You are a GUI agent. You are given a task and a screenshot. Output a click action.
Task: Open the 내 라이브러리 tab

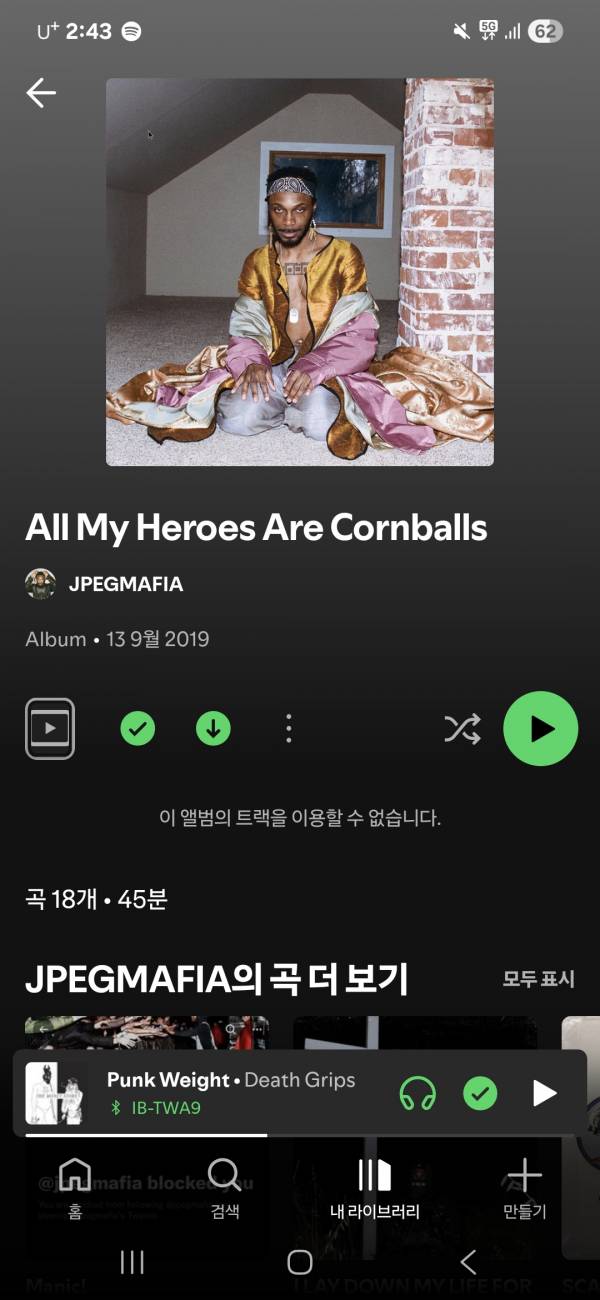(375, 1188)
